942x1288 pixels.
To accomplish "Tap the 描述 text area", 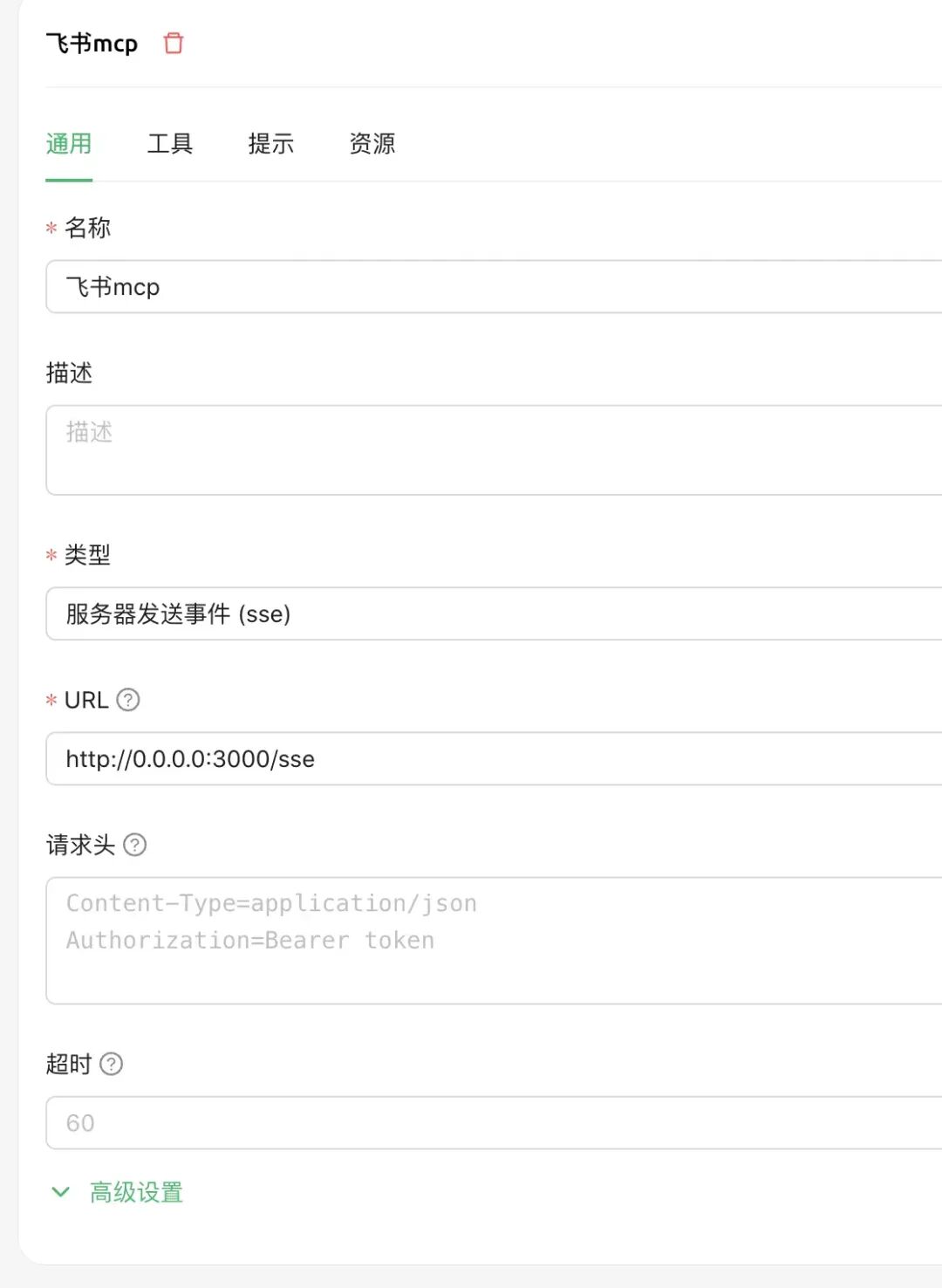I will [488, 449].
